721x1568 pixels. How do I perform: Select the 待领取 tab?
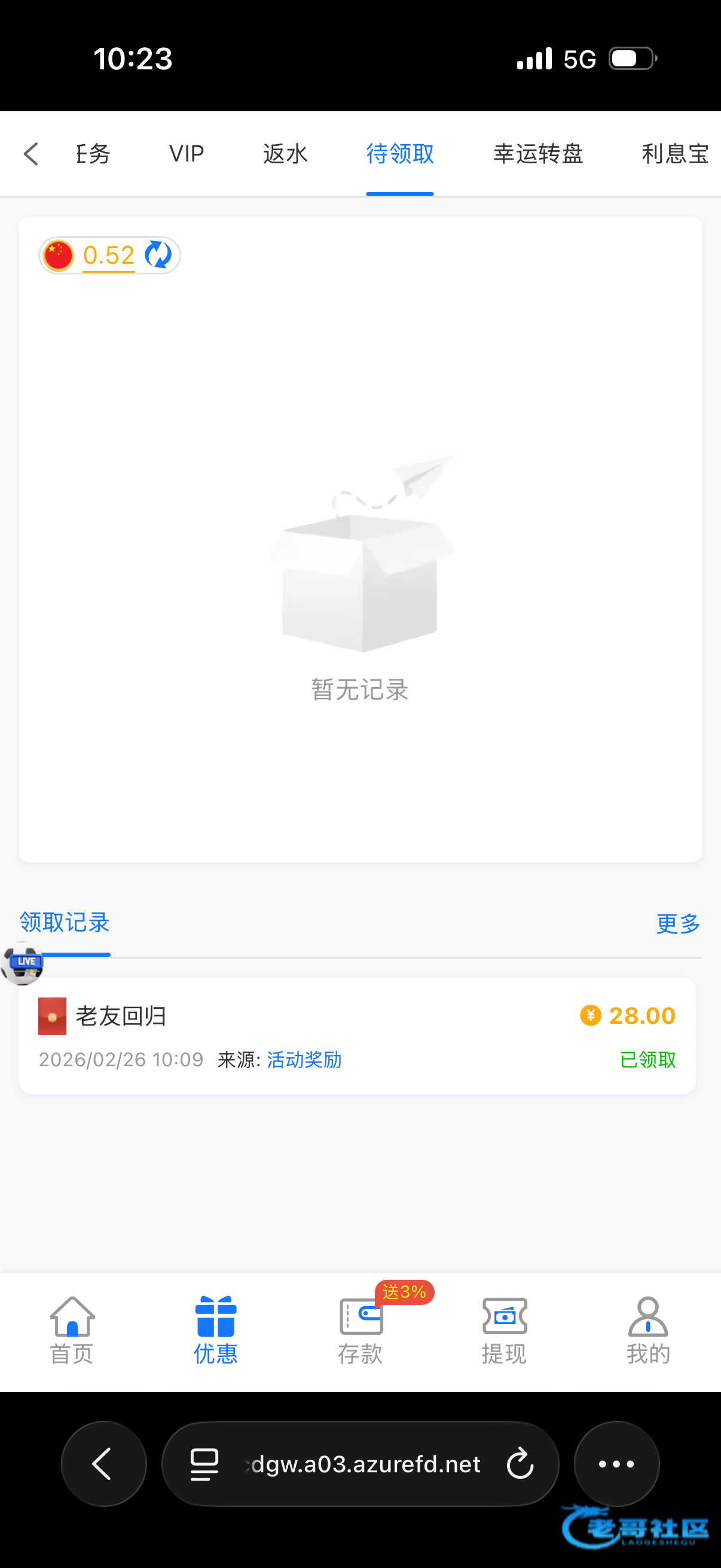(x=400, y=154)
